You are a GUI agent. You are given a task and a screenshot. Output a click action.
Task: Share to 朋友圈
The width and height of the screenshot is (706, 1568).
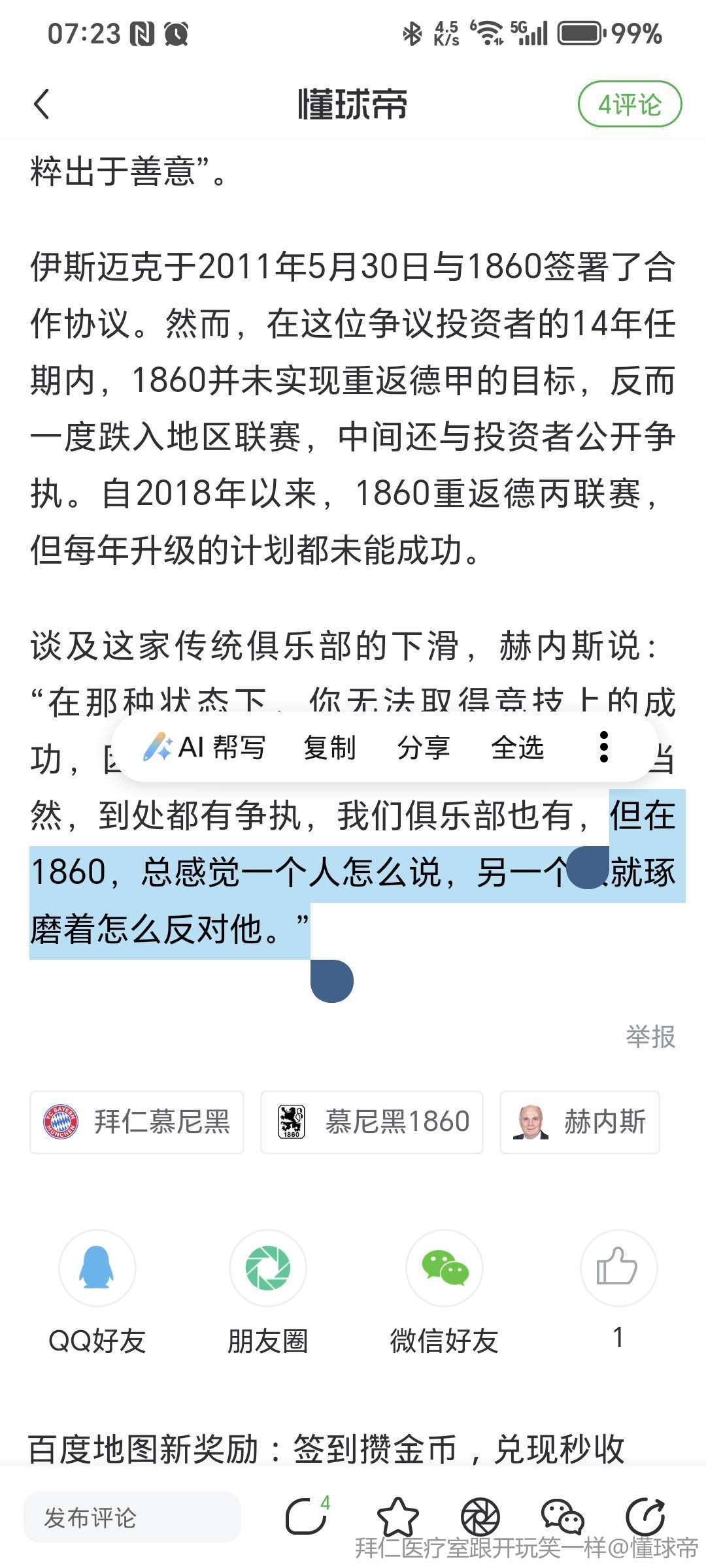click(268, 1269)
